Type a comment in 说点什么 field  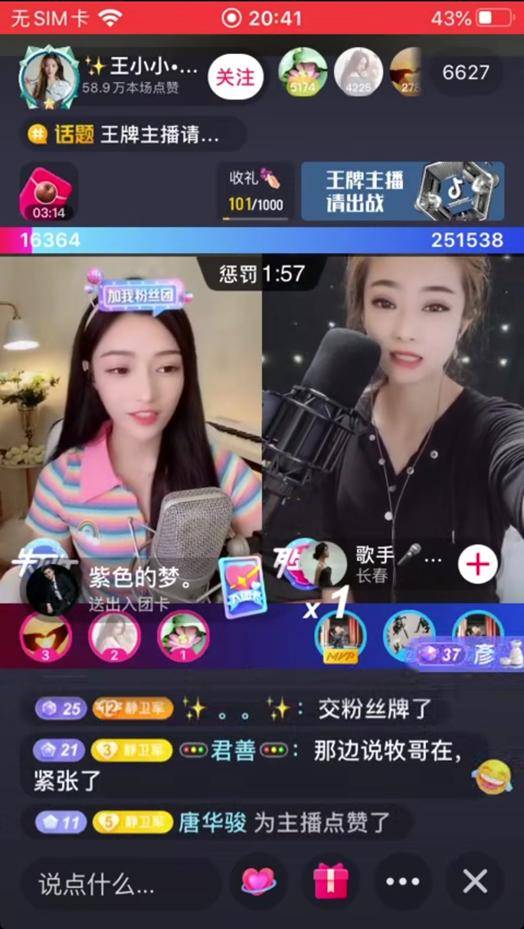[121, 885]
